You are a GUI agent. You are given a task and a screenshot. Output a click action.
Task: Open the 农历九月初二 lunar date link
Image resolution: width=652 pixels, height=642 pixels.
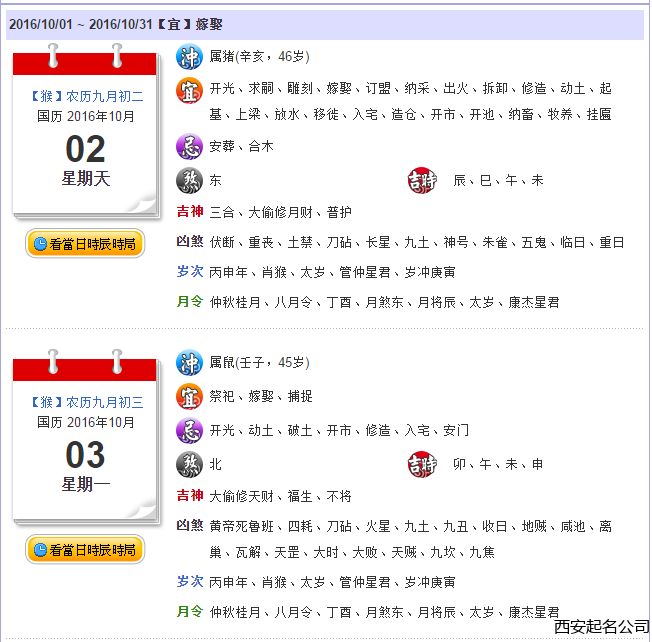(x=105, y=96)
